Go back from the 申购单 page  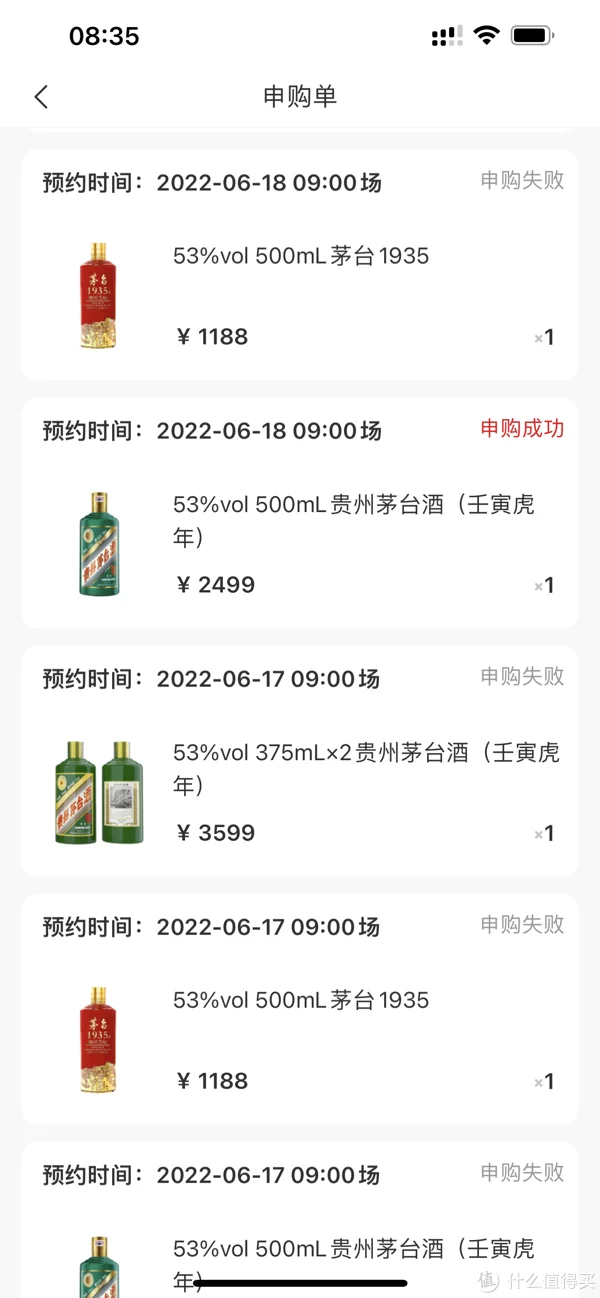(41, 97)
